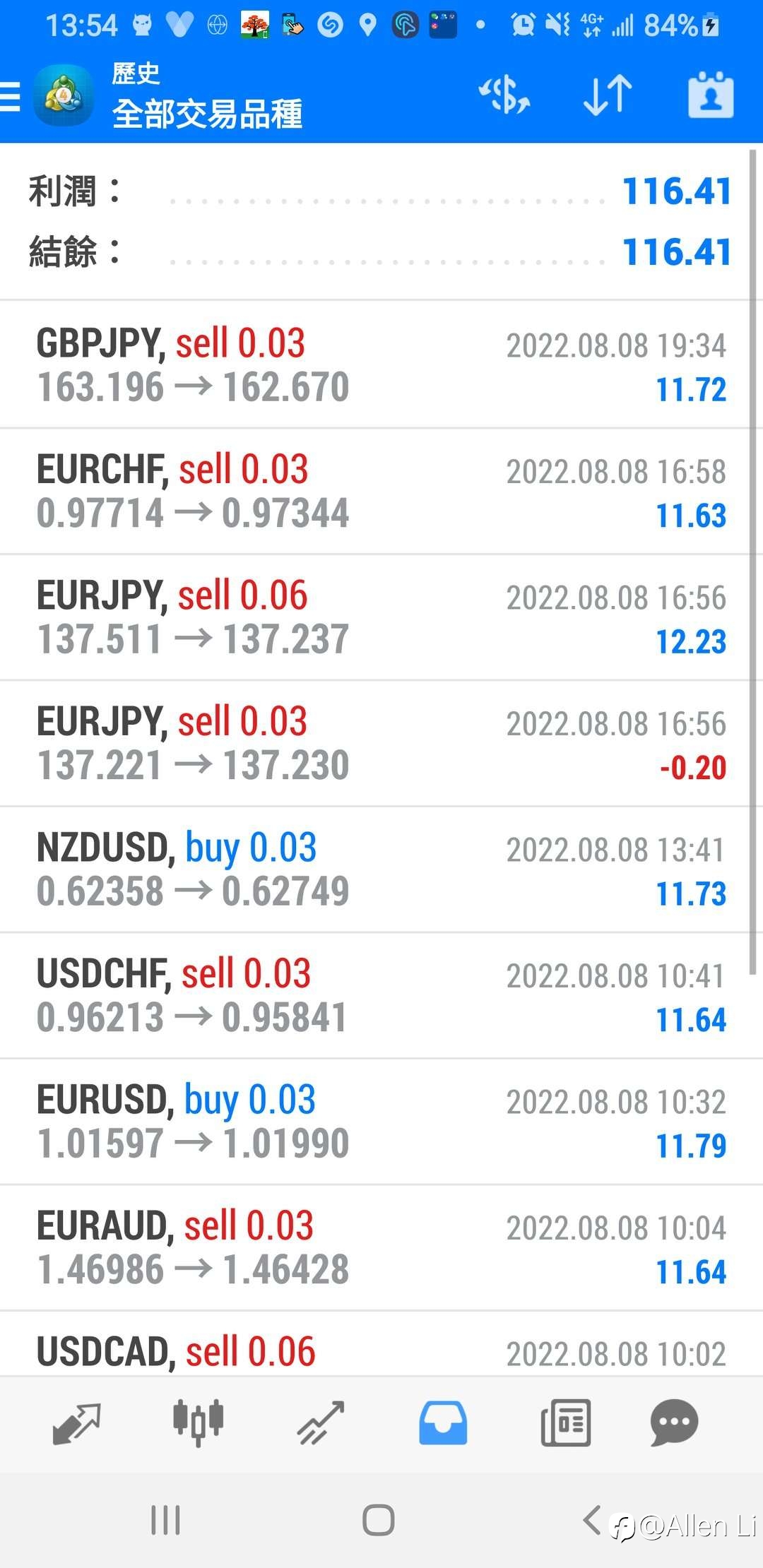Switch to the candlestick Chart tab
This screenshot has width=763, height=1568.
pyautogui.click(x=199, y=1423)
